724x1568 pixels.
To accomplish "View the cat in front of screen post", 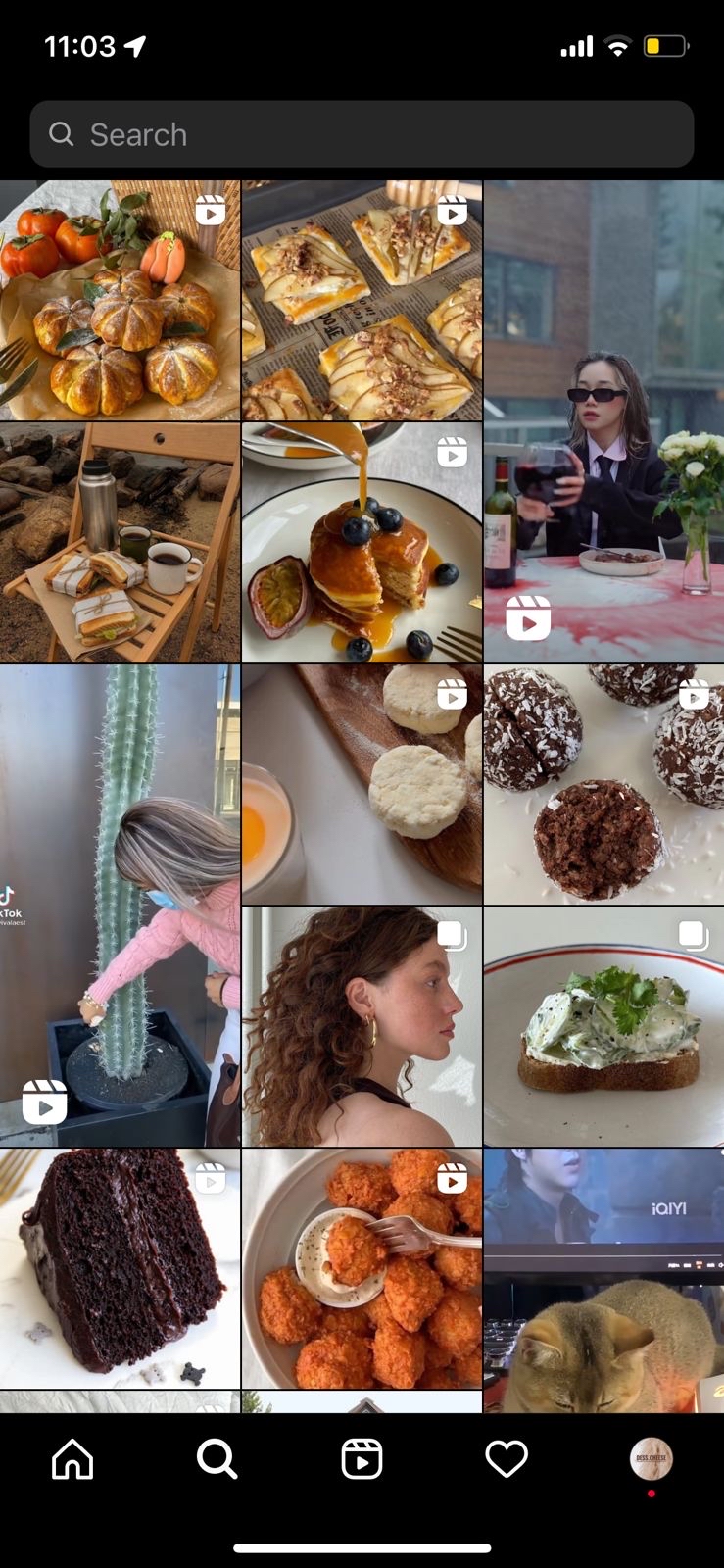I will tap(603, 1279).
